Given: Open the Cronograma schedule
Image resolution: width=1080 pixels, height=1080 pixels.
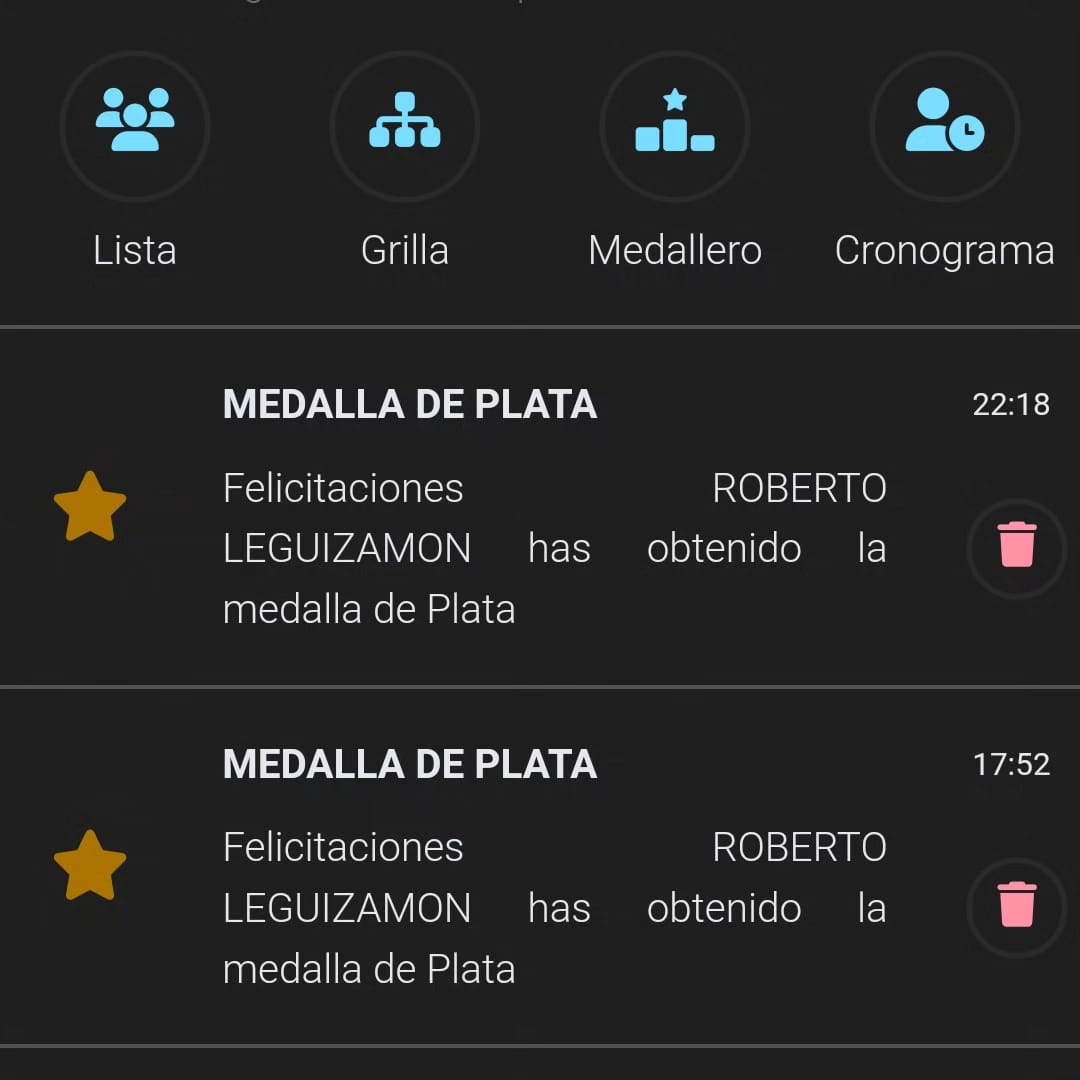Looking at the screenshot, I should pos(945,127).
